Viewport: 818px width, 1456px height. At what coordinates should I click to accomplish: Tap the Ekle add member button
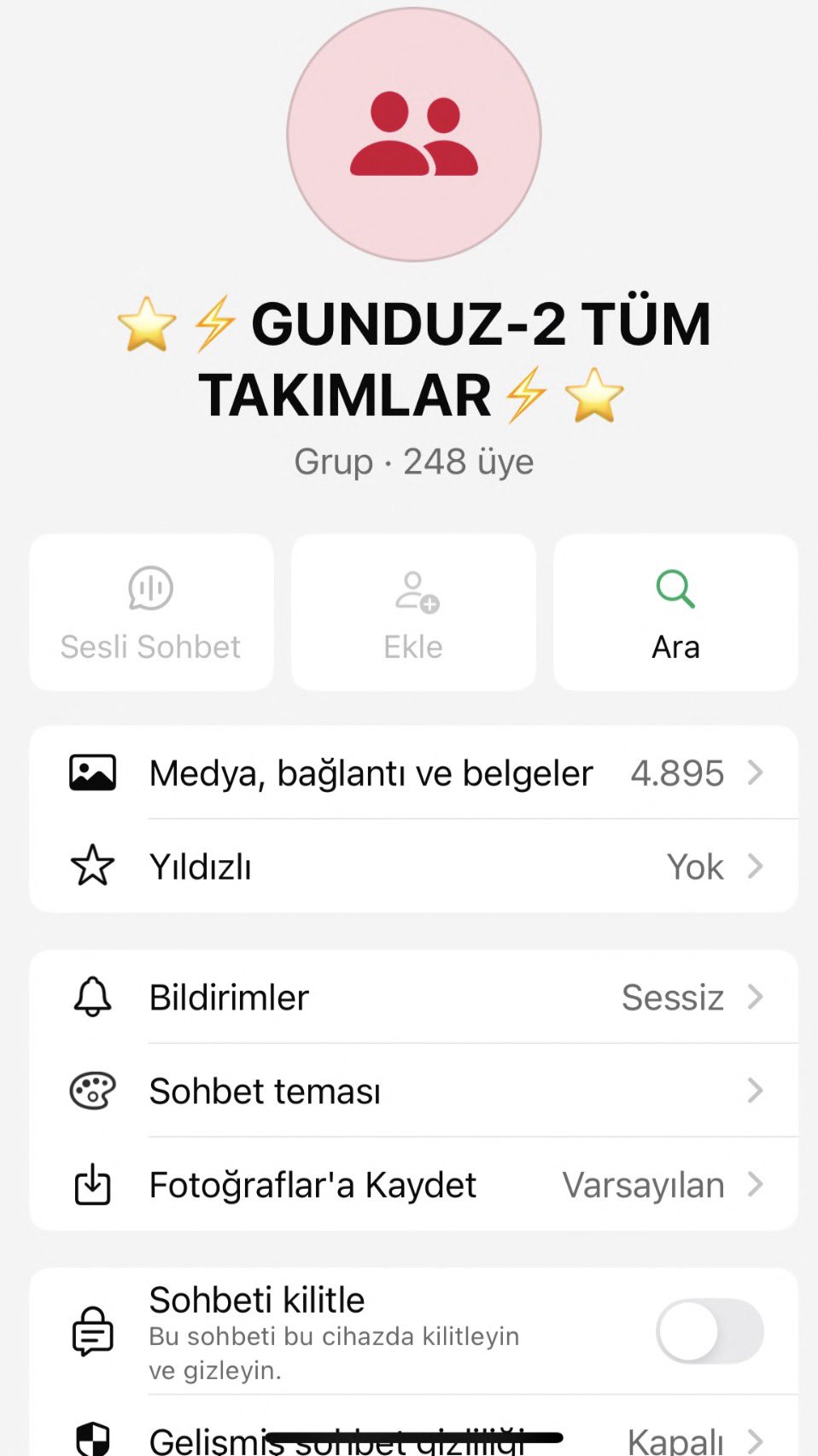[x=413, y=612]
